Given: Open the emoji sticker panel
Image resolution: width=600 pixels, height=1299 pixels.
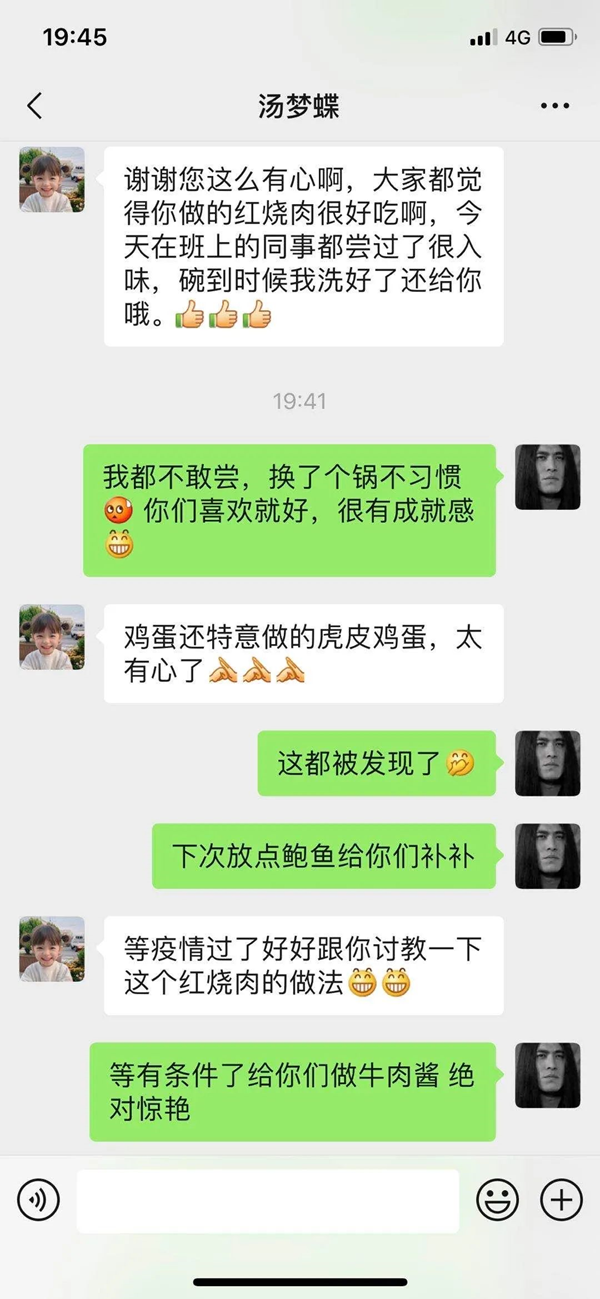Looking at the screenshot, I should (x=497, y=1199).
